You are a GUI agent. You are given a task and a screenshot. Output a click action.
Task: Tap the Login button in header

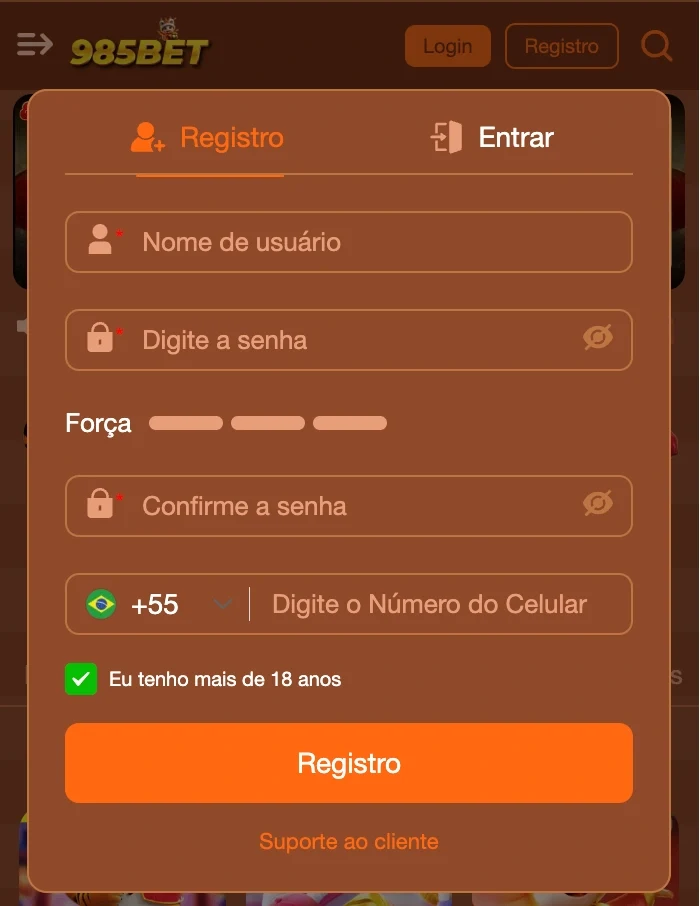(x=447, y=46)
